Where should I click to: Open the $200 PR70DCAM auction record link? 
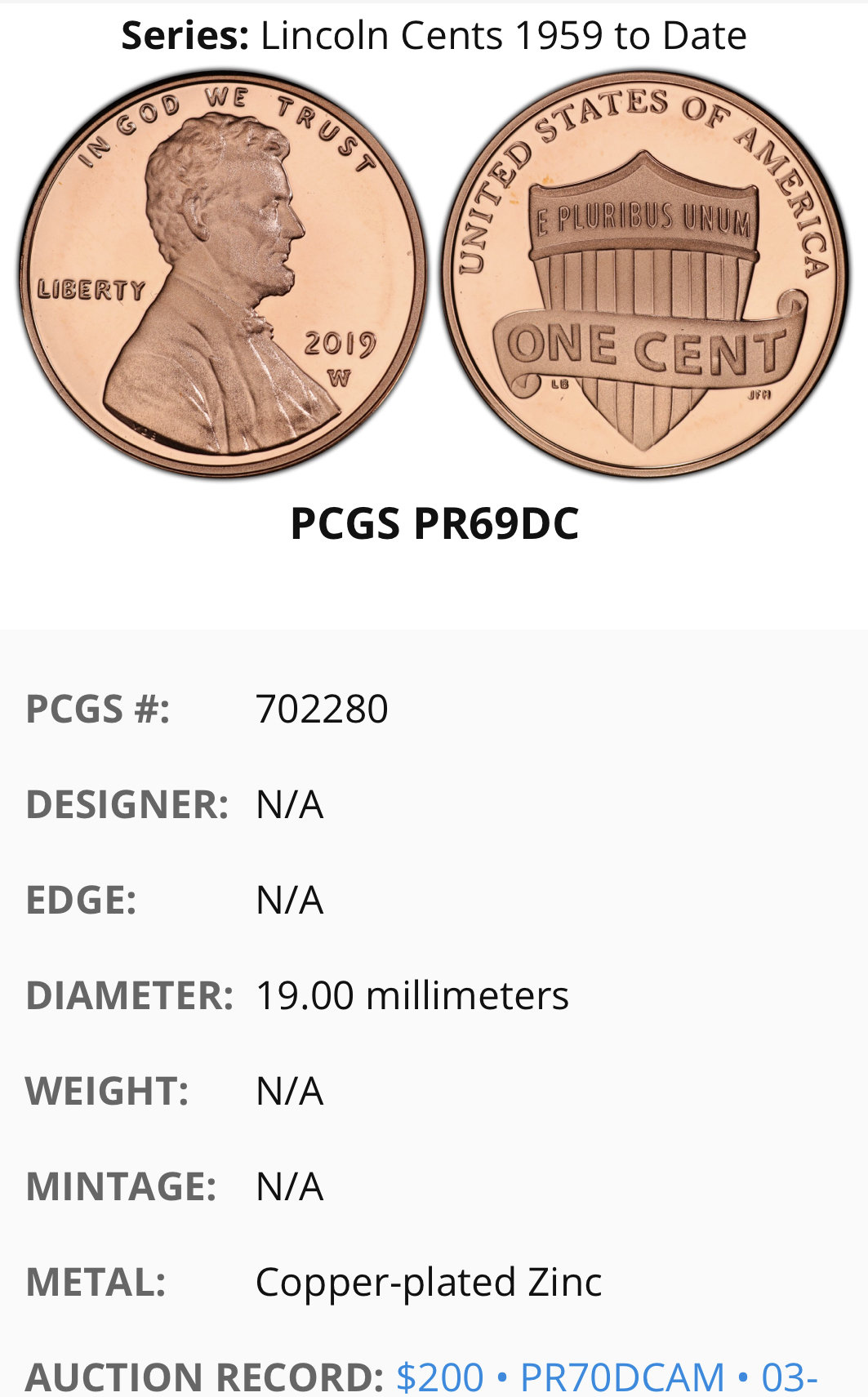(606, 1377)
